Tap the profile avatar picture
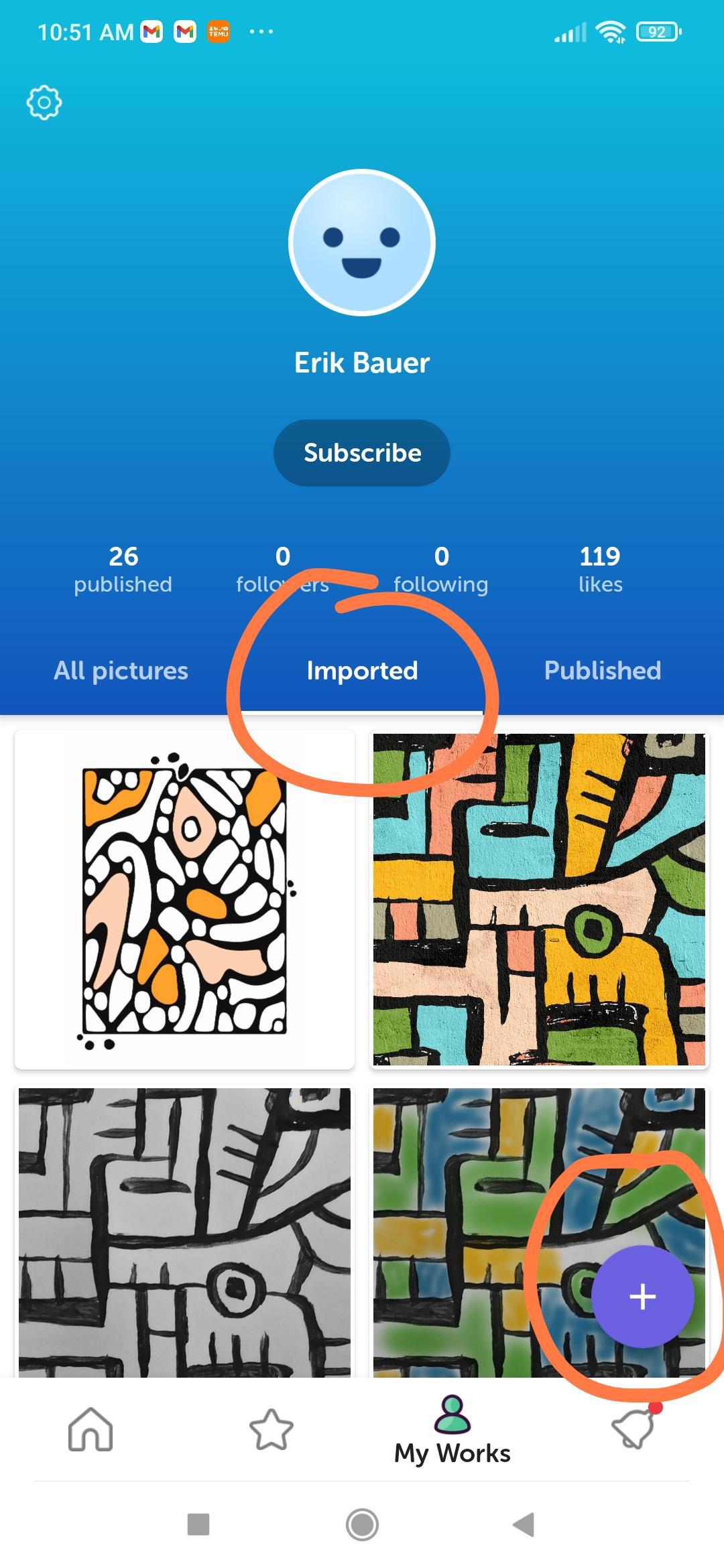Screen dimensions: 724x1568 tap(362, 243)
